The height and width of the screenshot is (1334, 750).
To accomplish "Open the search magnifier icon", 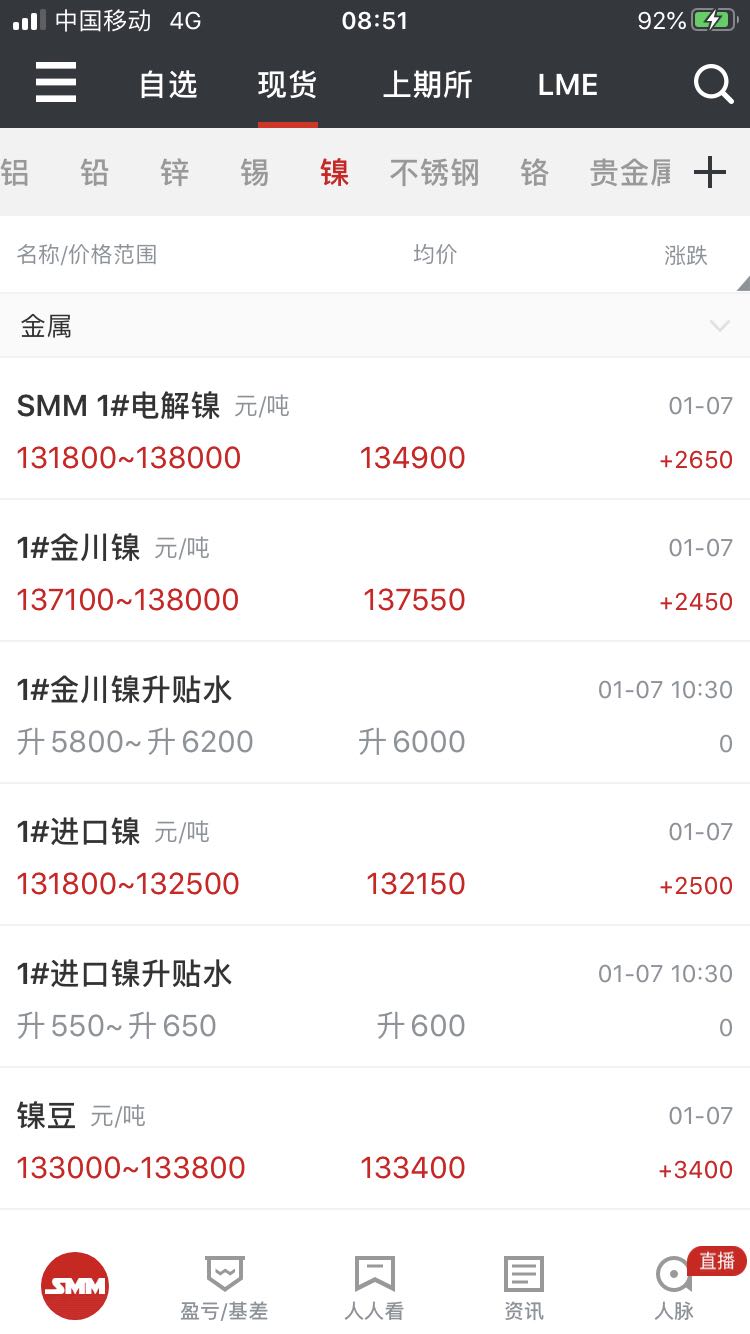I will point(713,84).
